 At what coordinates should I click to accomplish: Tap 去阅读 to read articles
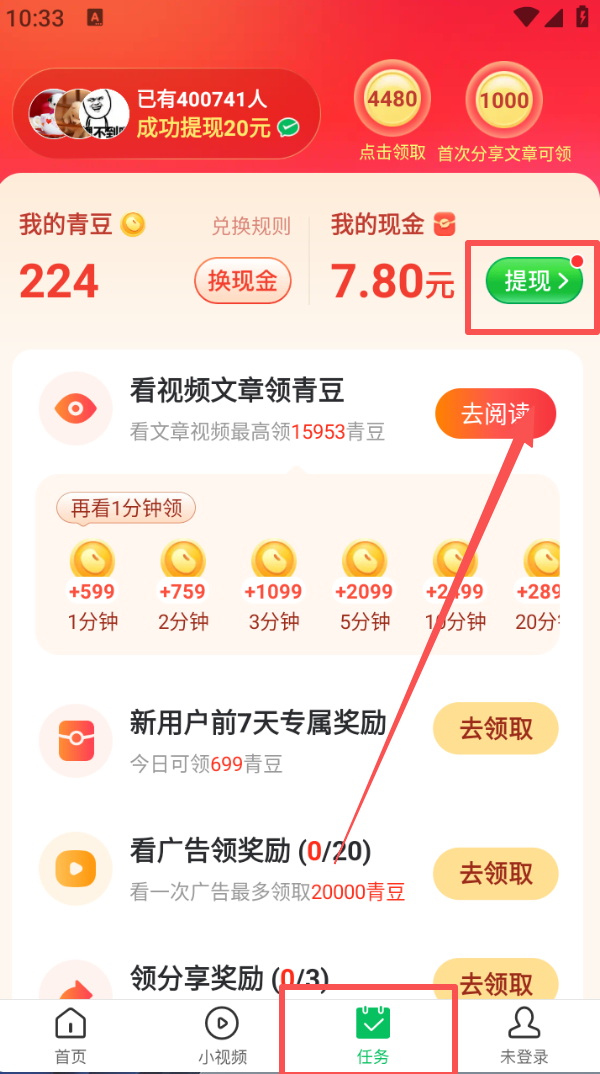point(495,414)
